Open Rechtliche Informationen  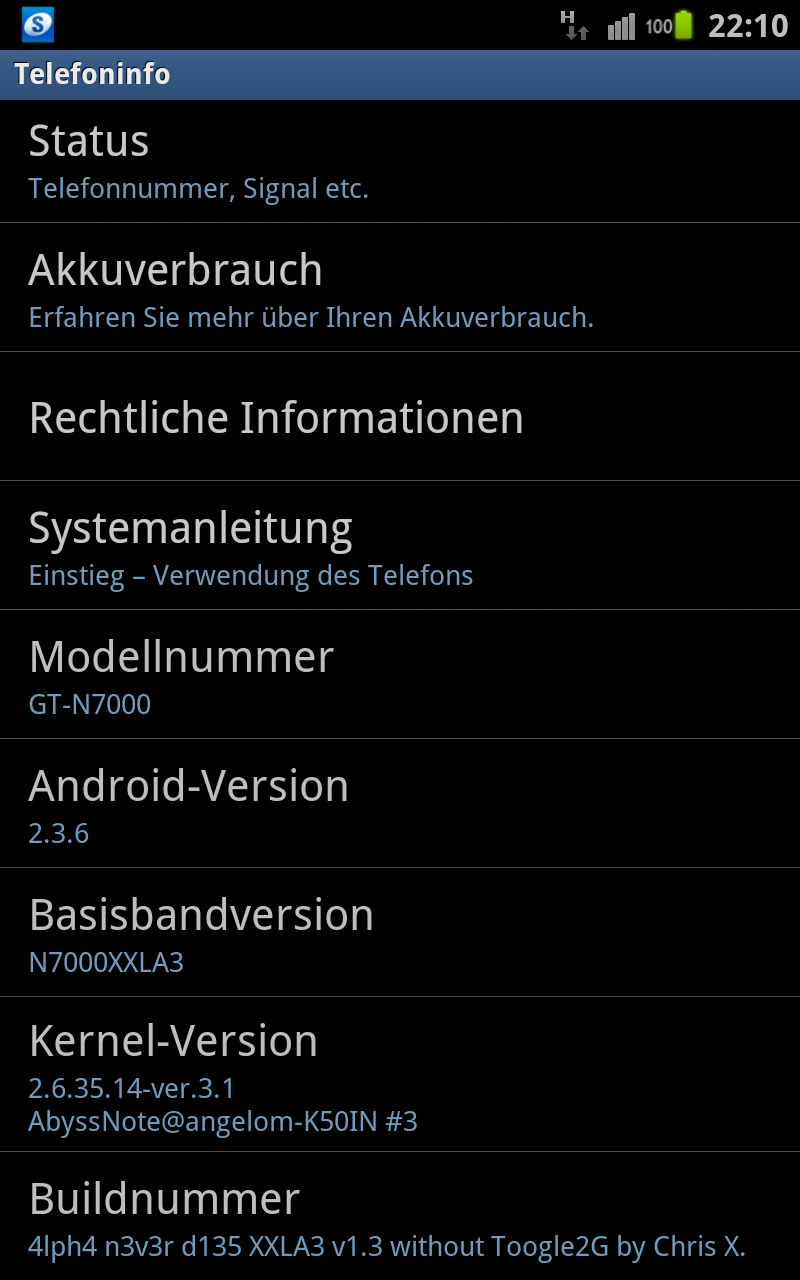tap(400, 416)
